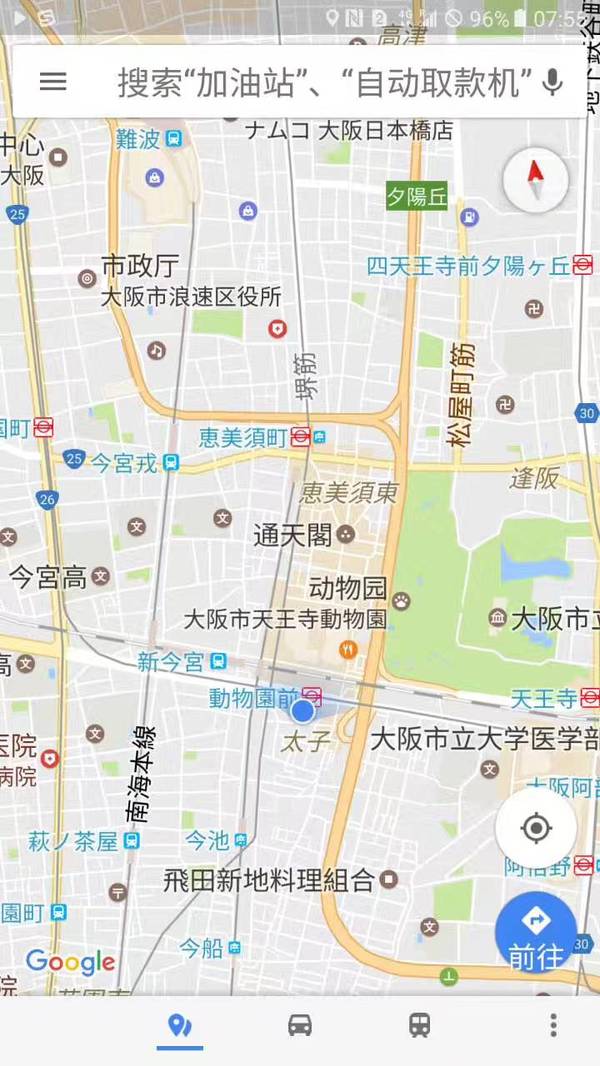Tap the blue 前往 directions button
The height and width of the screenshot is (1066, 600).
click(x=536, y=932)
